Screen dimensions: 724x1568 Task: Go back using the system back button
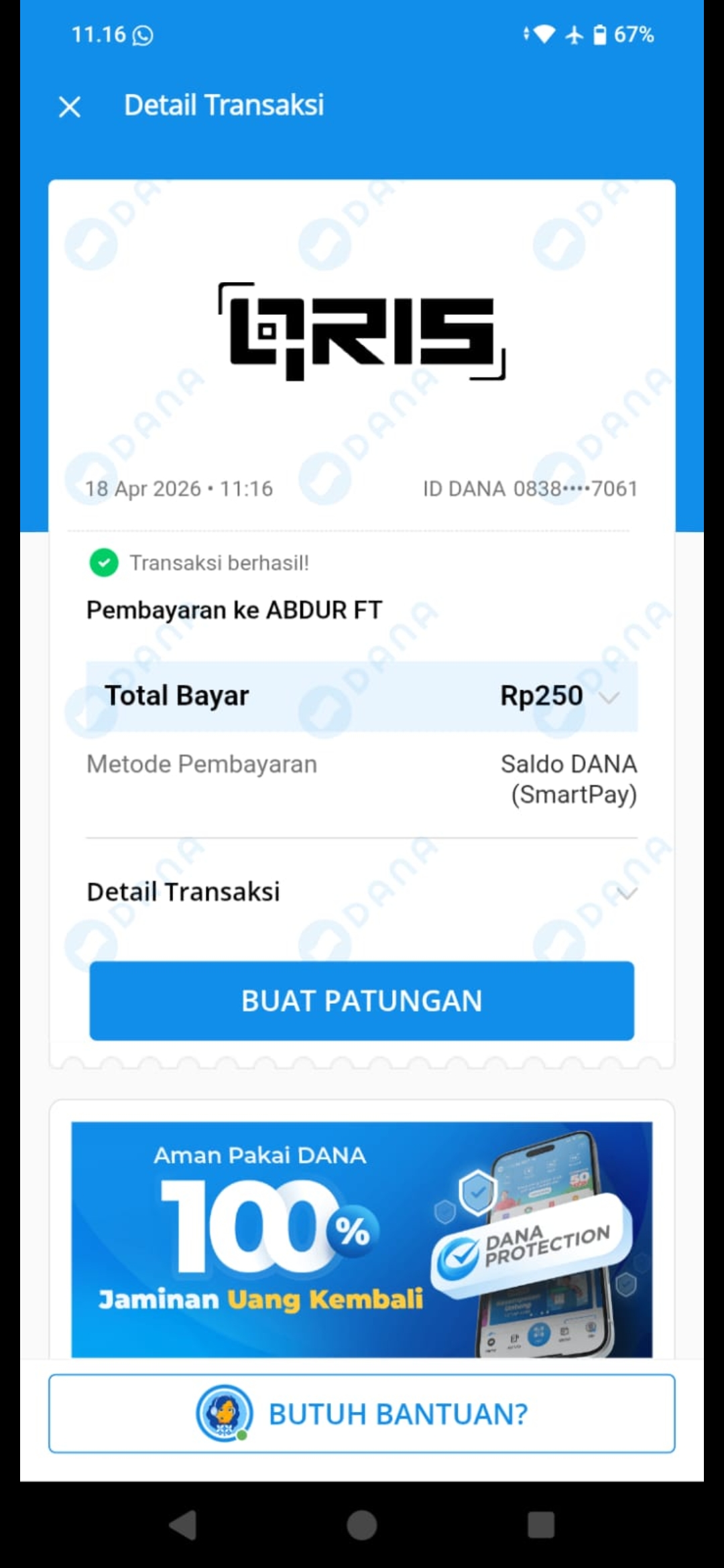click(x=183, y=1525)
